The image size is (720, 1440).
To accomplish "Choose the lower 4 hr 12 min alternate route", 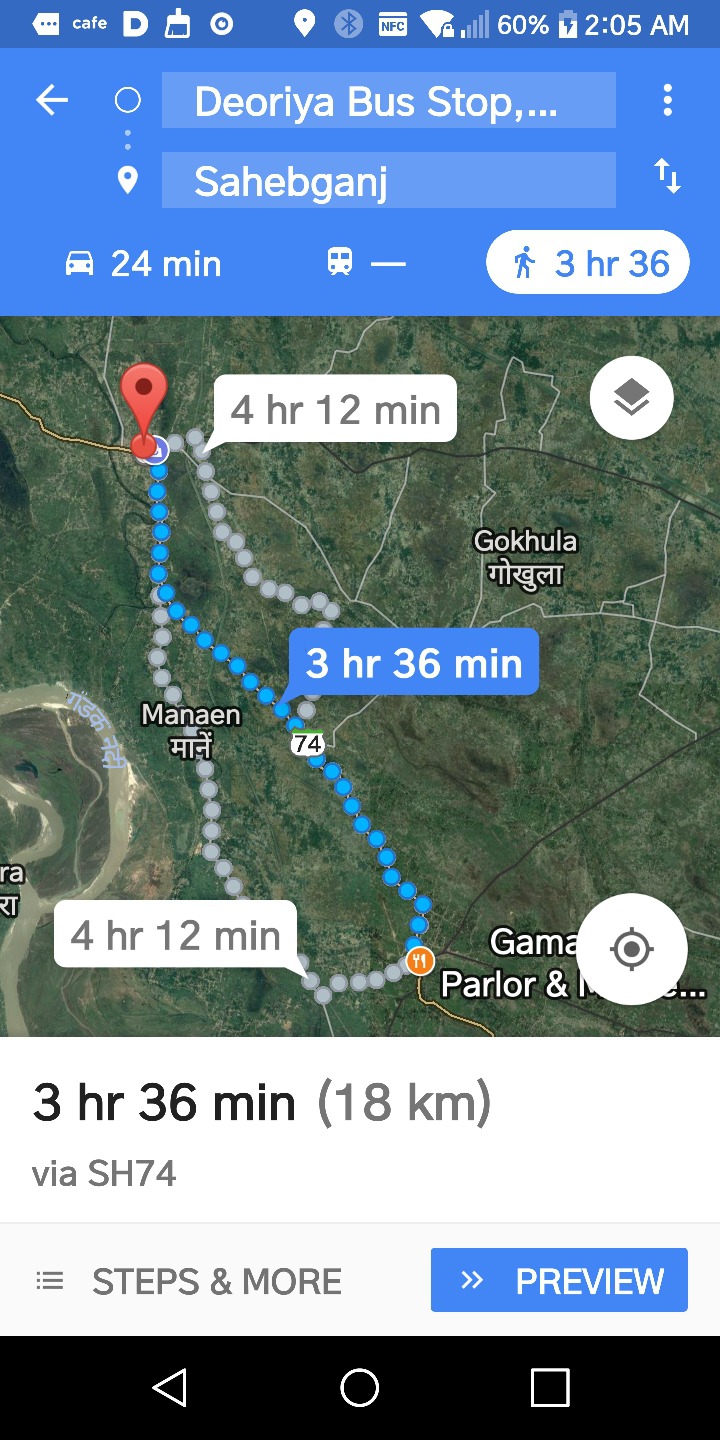I will [x=176, y=934].
